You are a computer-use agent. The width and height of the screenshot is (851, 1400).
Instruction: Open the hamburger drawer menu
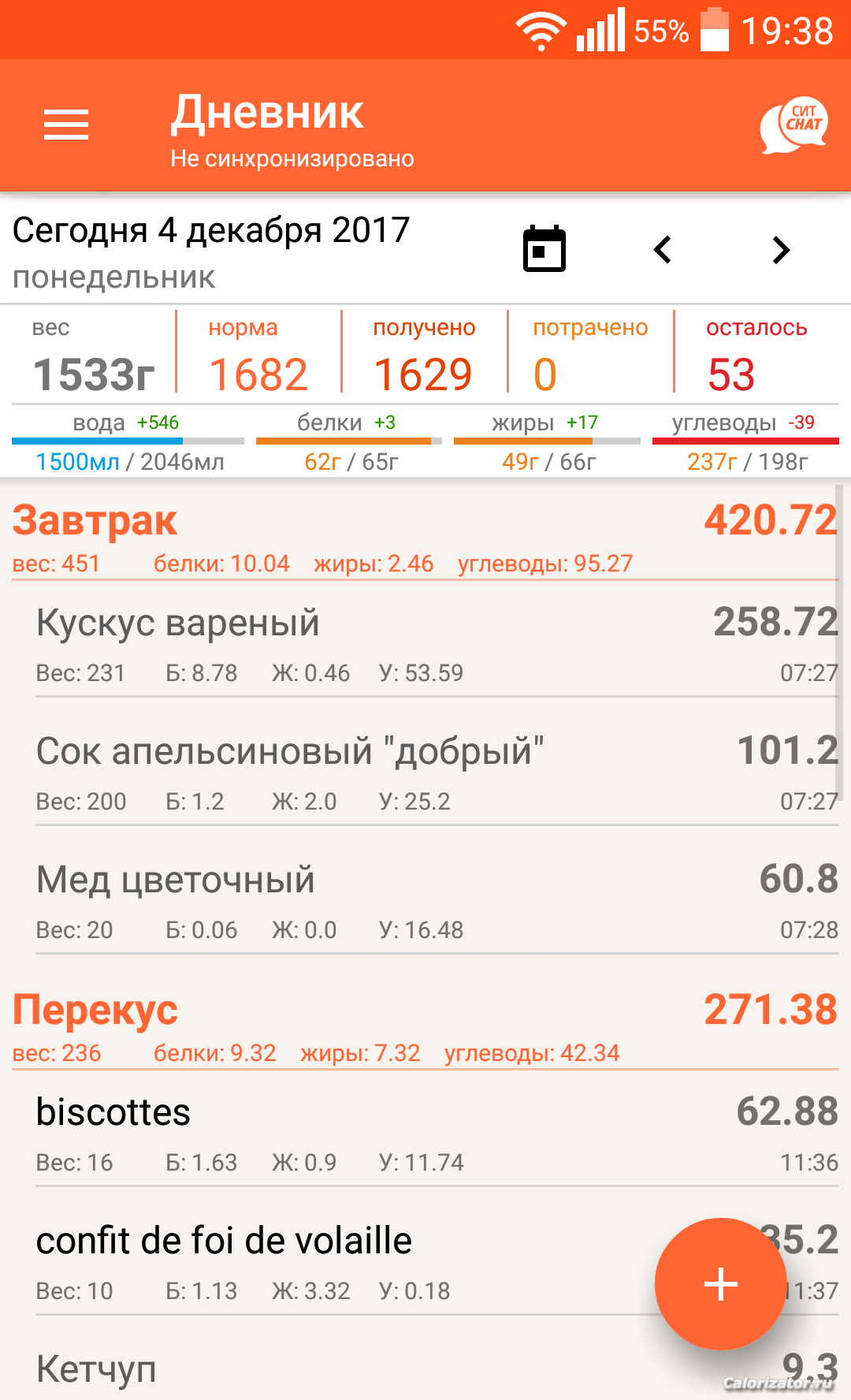pyautogui.click(x=66, y=125)
